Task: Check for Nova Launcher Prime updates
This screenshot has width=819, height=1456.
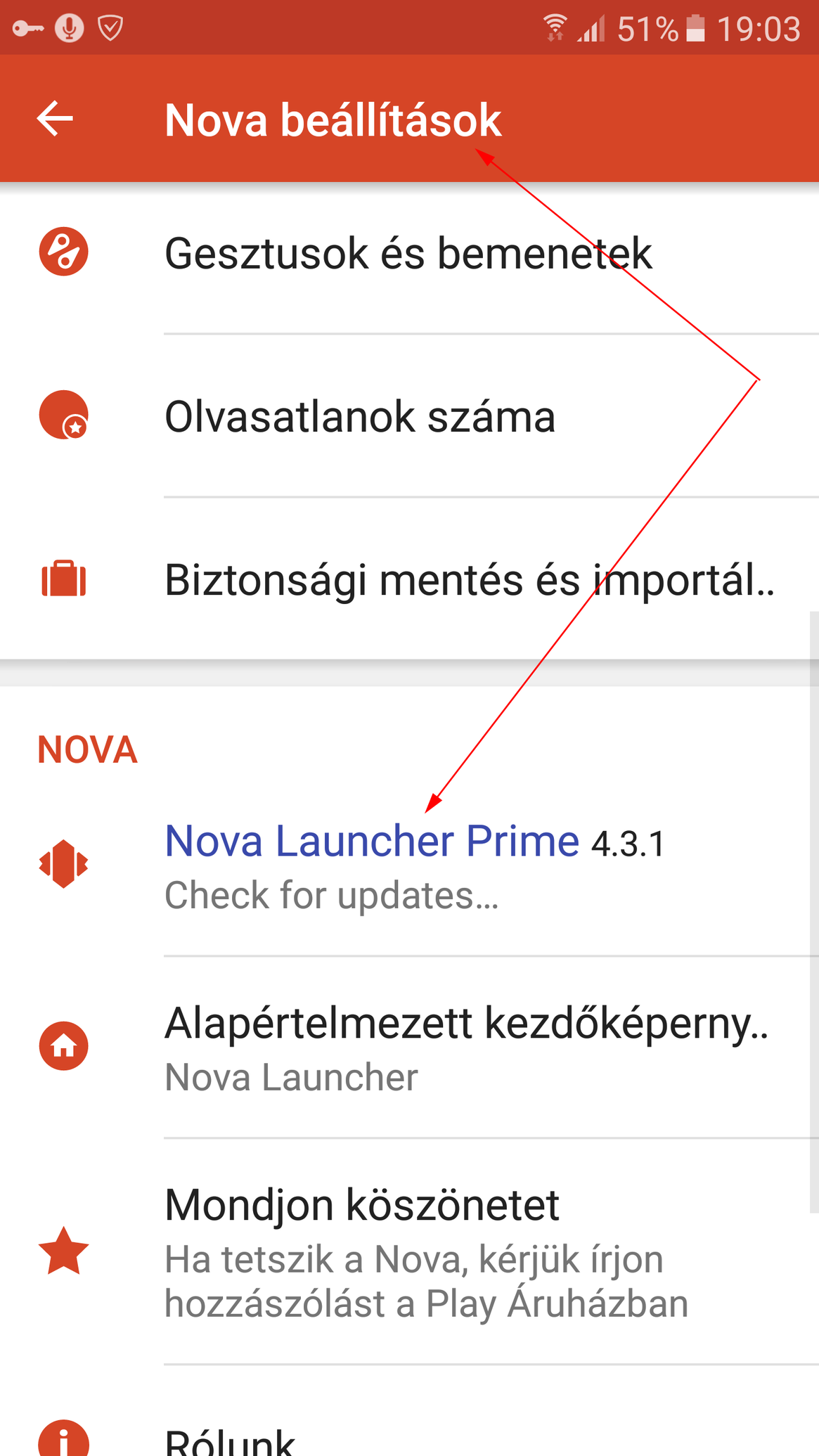Action: coord(409,865)
